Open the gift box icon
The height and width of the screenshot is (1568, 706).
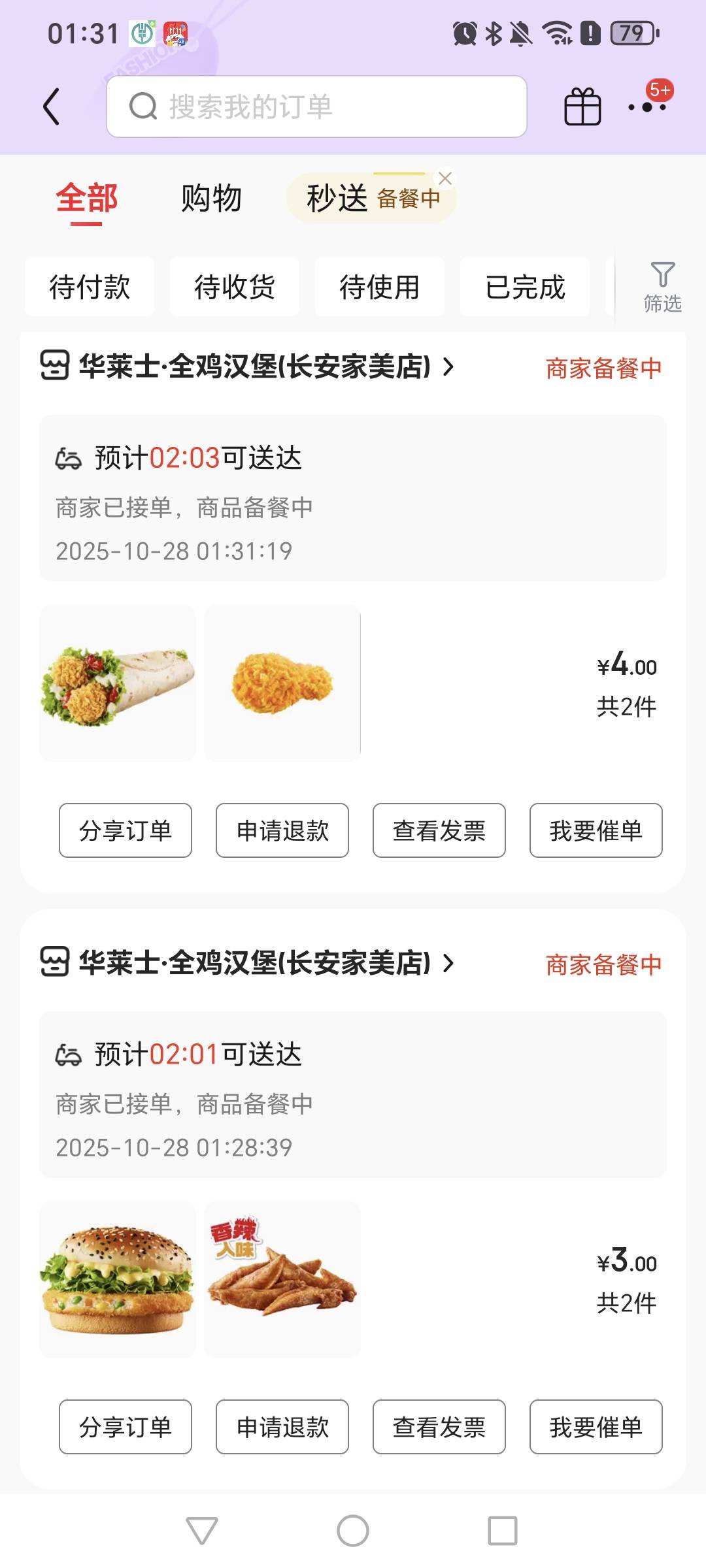click(x=582, y=106)
